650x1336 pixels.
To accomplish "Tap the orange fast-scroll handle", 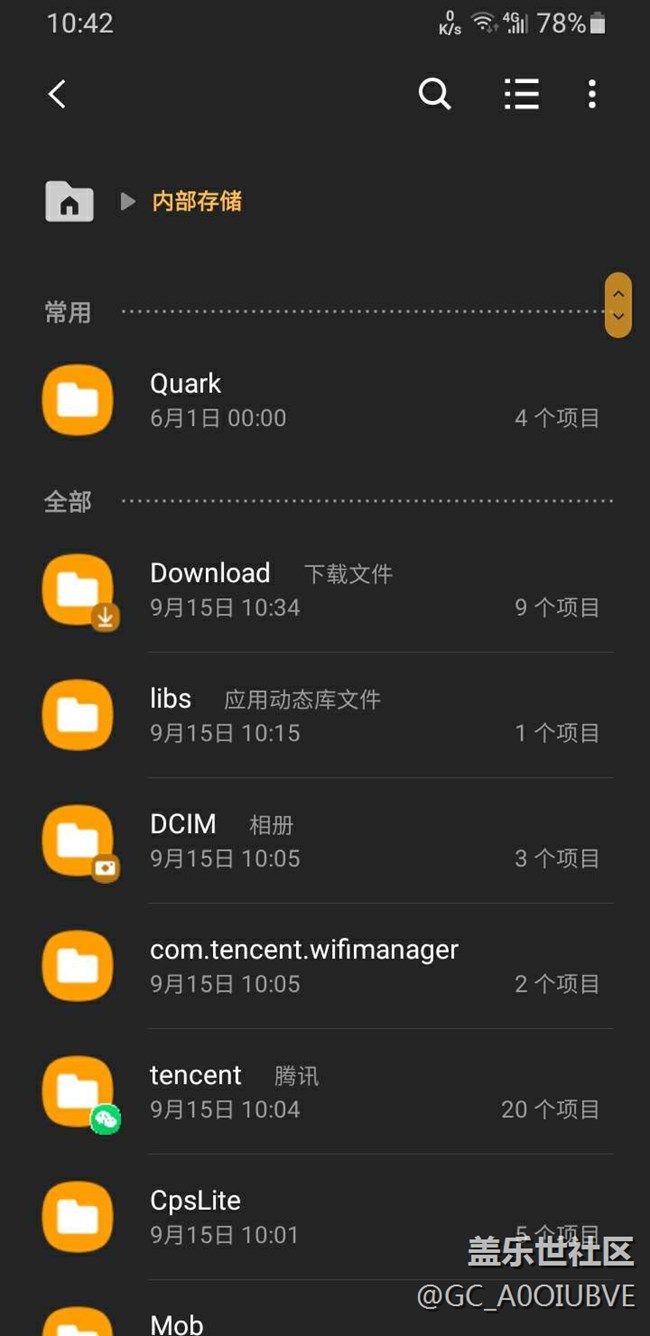I will 618,305.
